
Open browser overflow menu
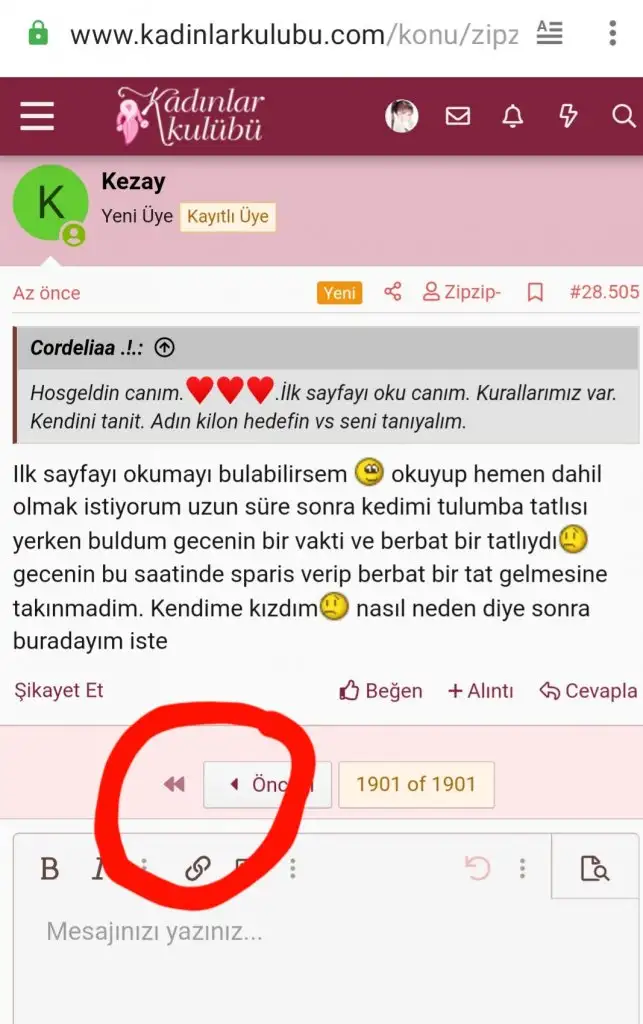click(x=612, y=33)
